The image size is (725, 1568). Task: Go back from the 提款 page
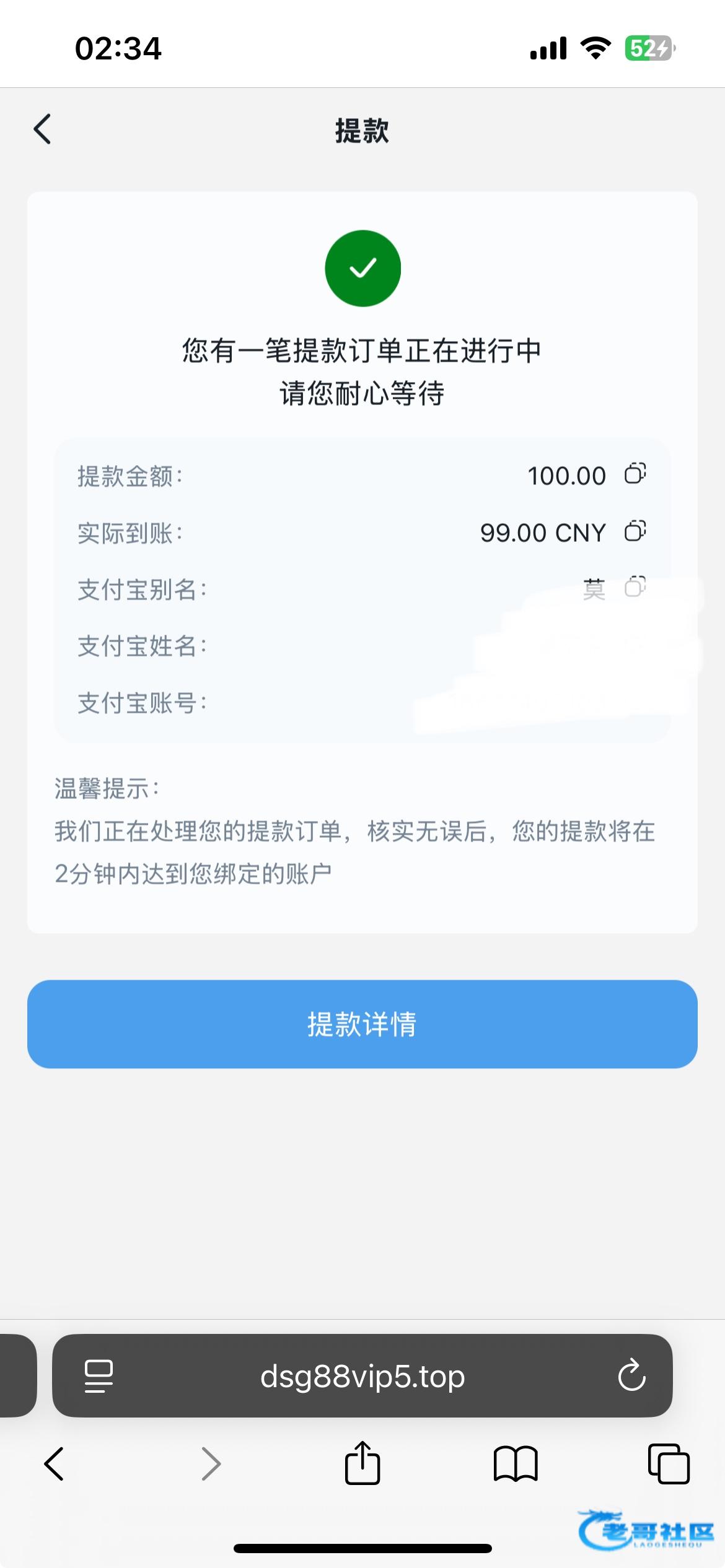pyautogui.click(x=42, y=129)
